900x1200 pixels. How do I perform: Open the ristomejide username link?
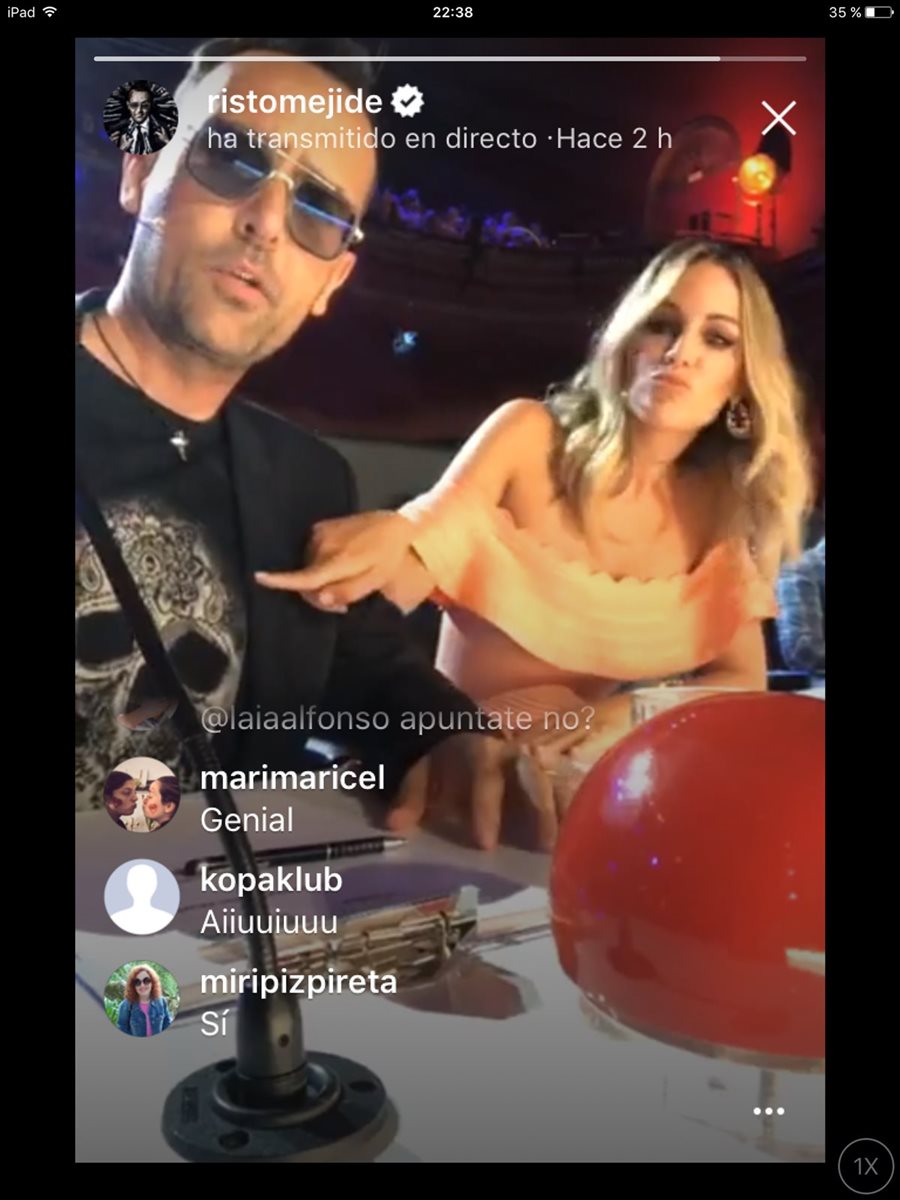coord(295,101)
